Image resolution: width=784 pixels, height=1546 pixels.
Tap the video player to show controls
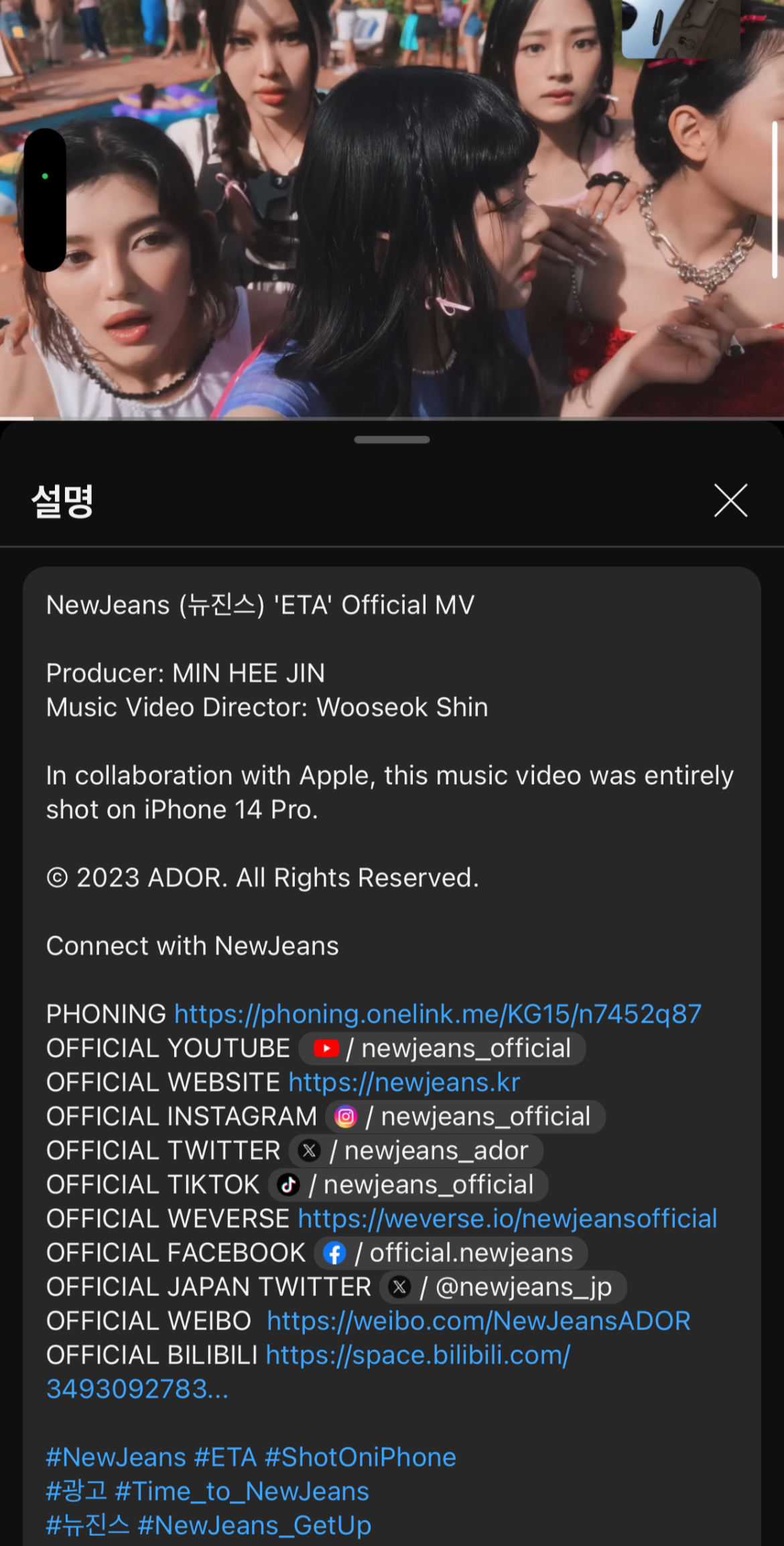(x=392, y=208)
